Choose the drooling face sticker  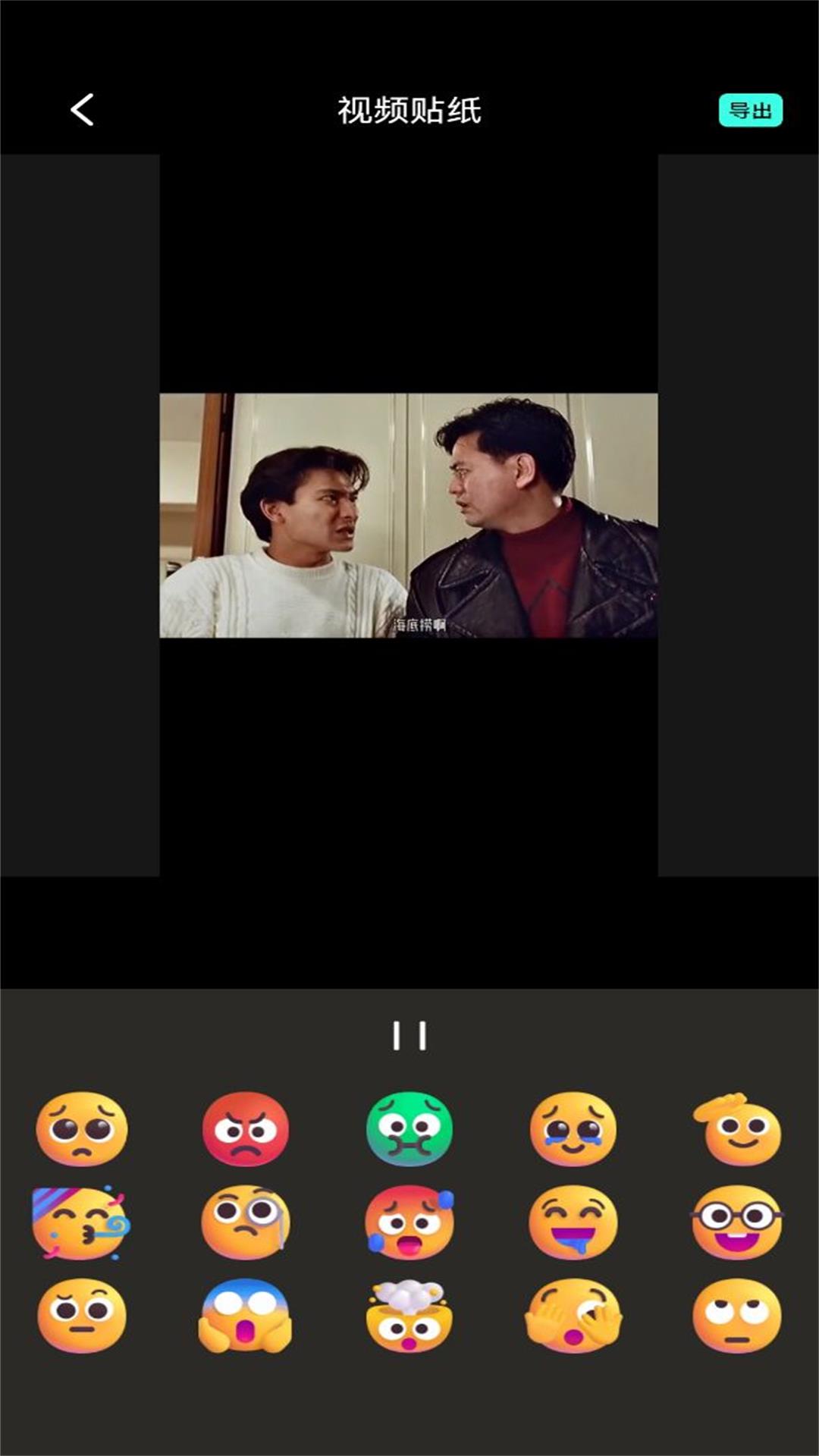[573, 1222]
